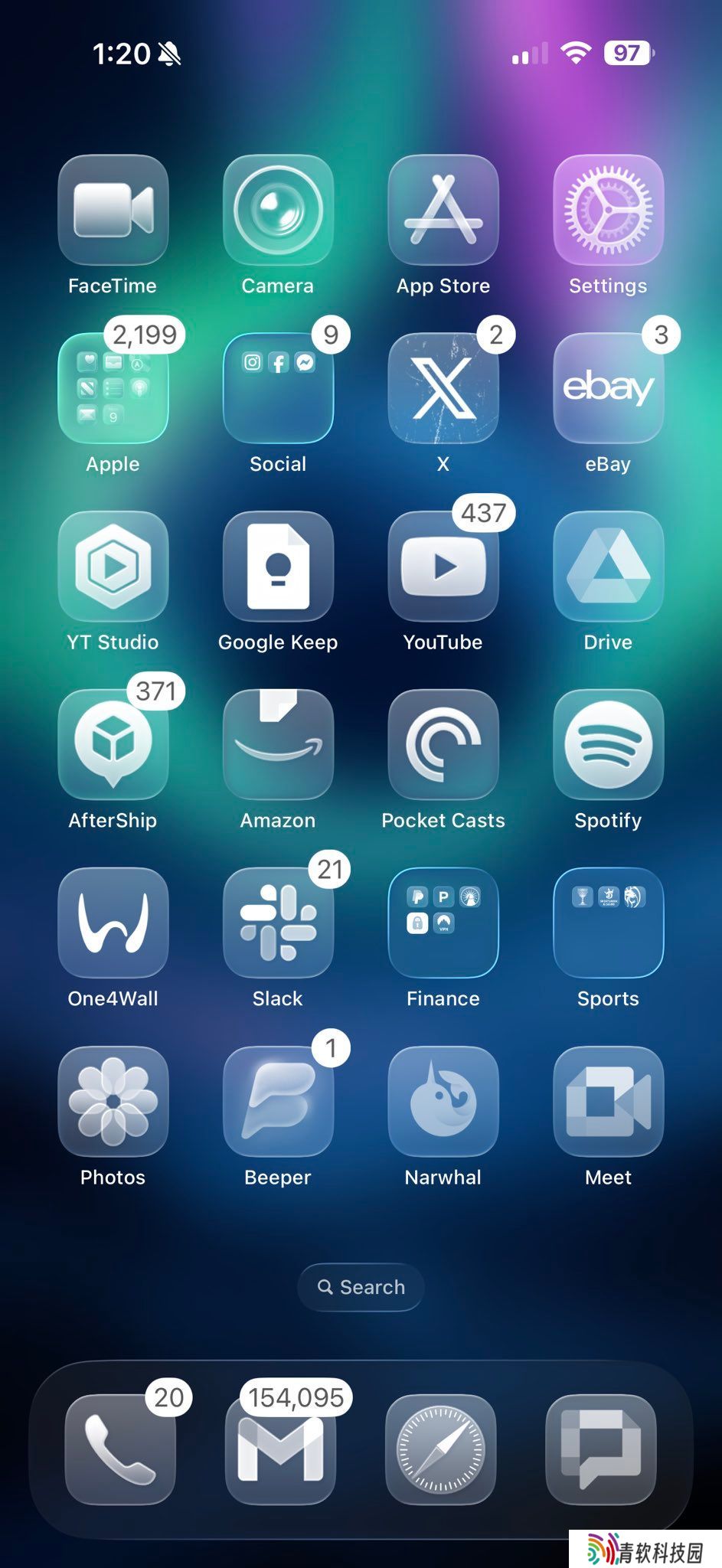The height and width of the screenshot is (1568, 722).
Task: Open the FaceTime app
Action: [x=113, y=211]
